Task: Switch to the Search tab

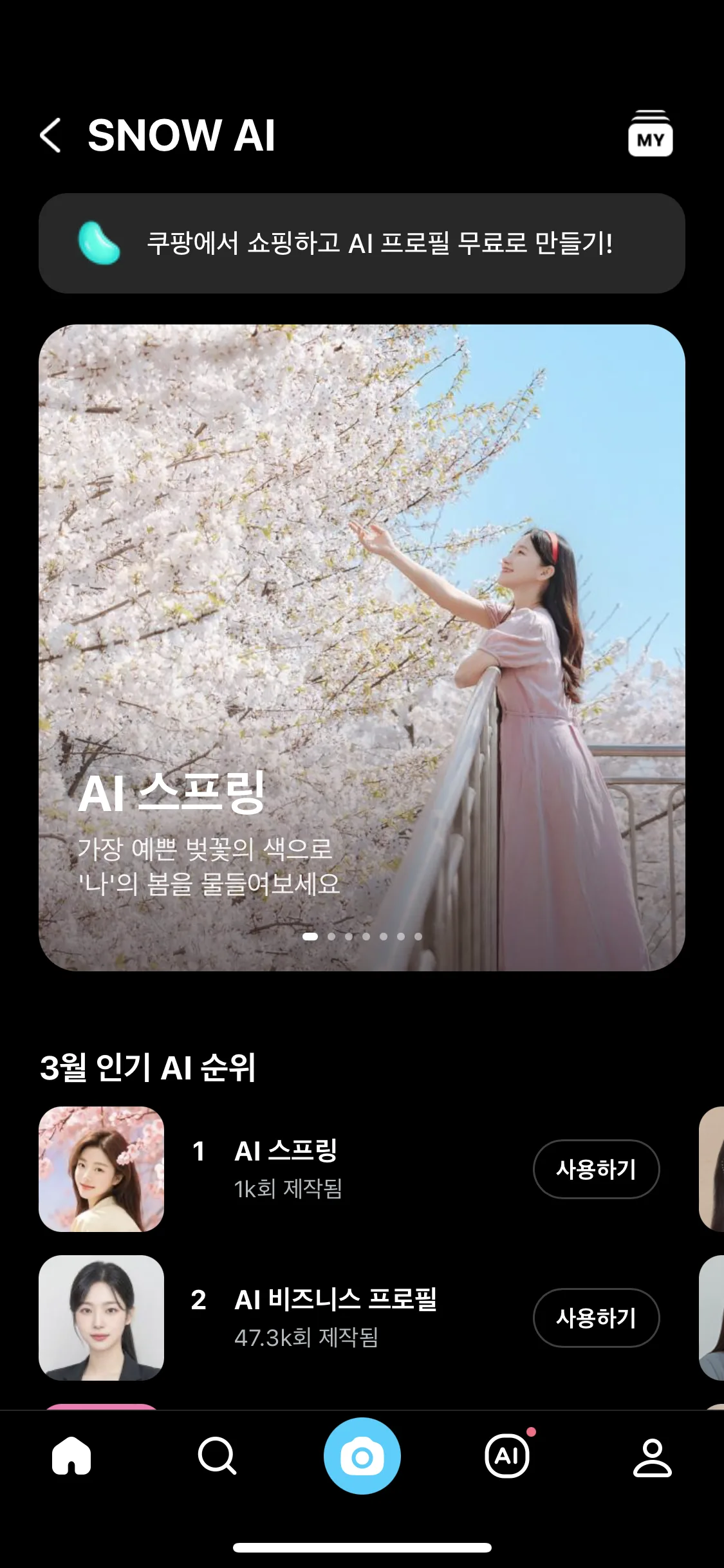Action: pos(217,1456)
